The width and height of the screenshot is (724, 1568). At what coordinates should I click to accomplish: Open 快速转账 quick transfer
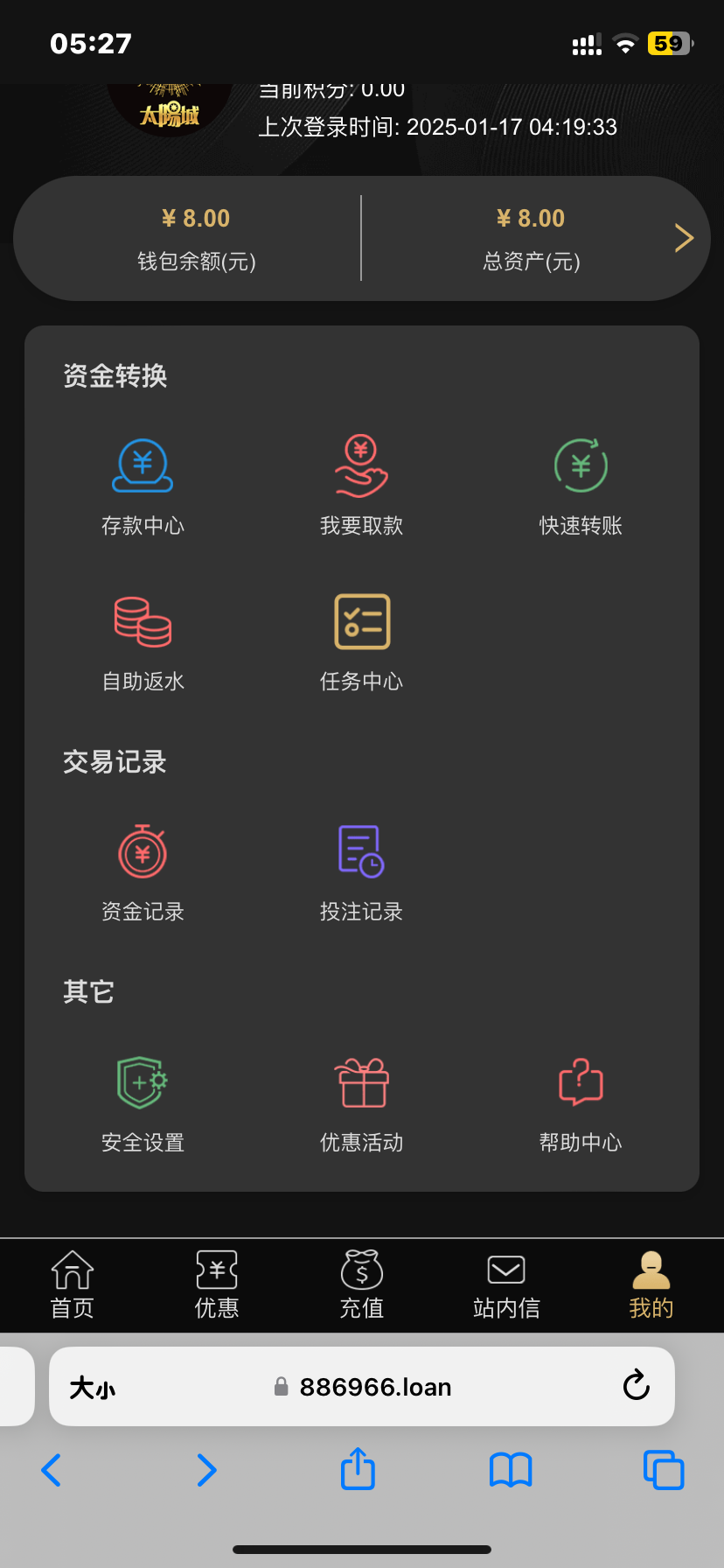coord(581,486)
